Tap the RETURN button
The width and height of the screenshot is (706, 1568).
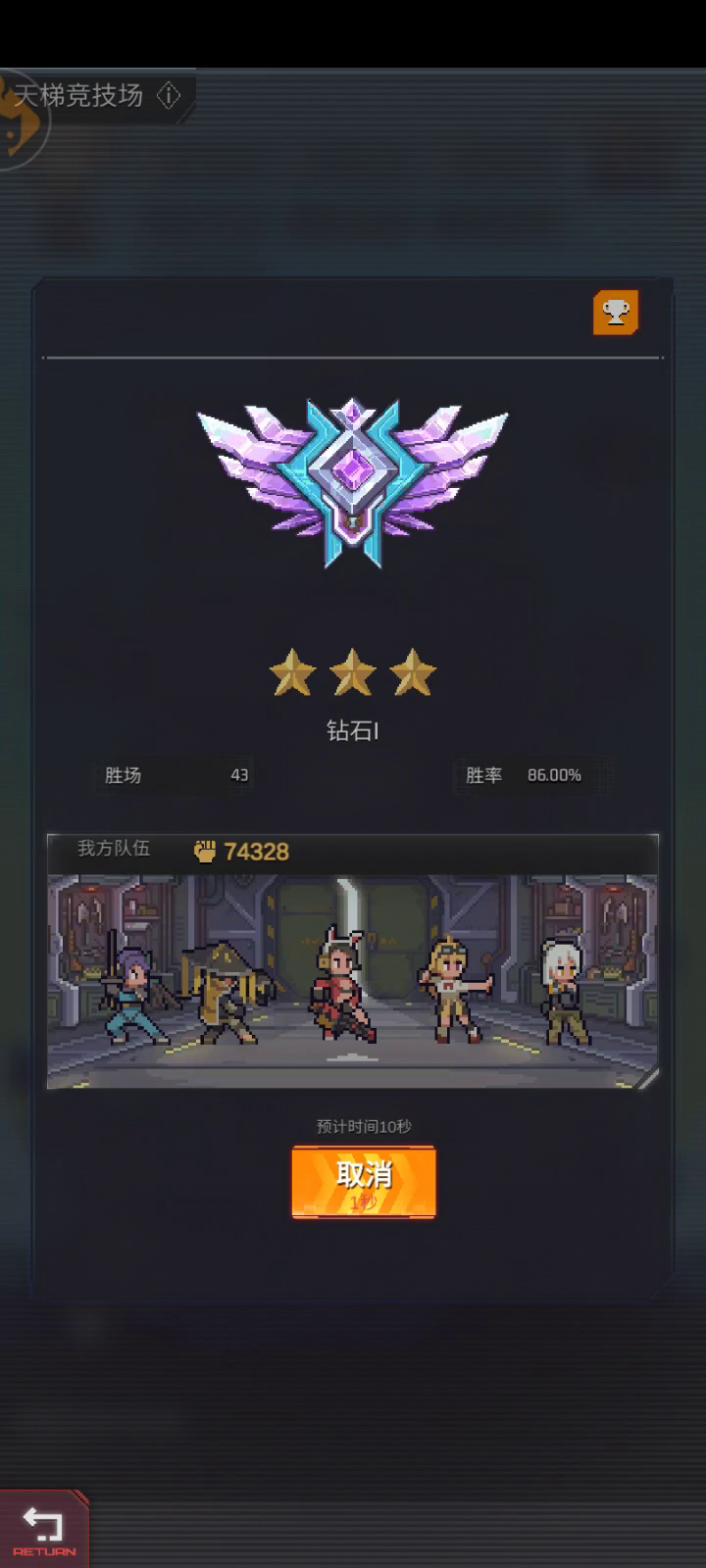tap(44, 1529)
